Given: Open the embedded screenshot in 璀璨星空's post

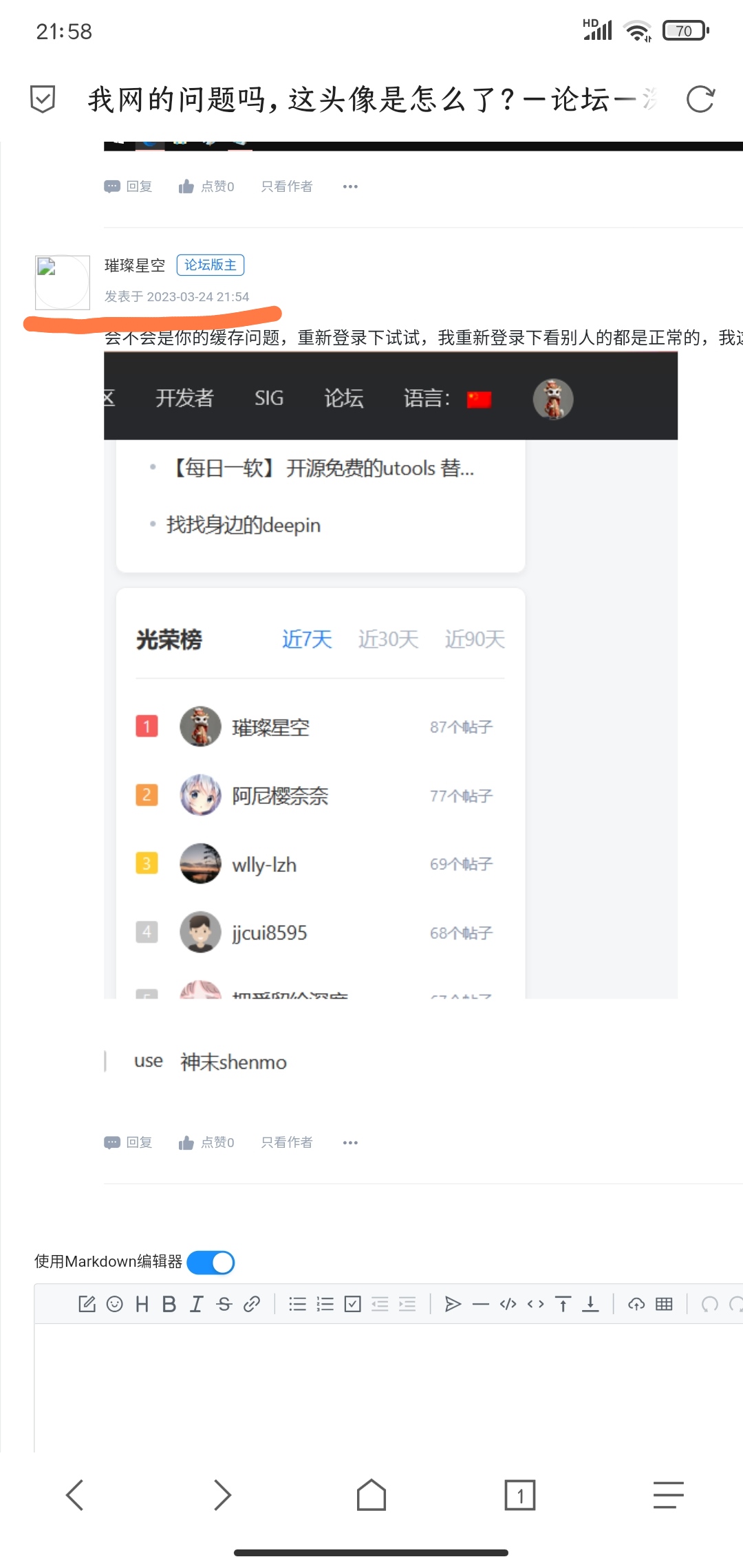Looking at the screenshot, I should coord(390,674).
